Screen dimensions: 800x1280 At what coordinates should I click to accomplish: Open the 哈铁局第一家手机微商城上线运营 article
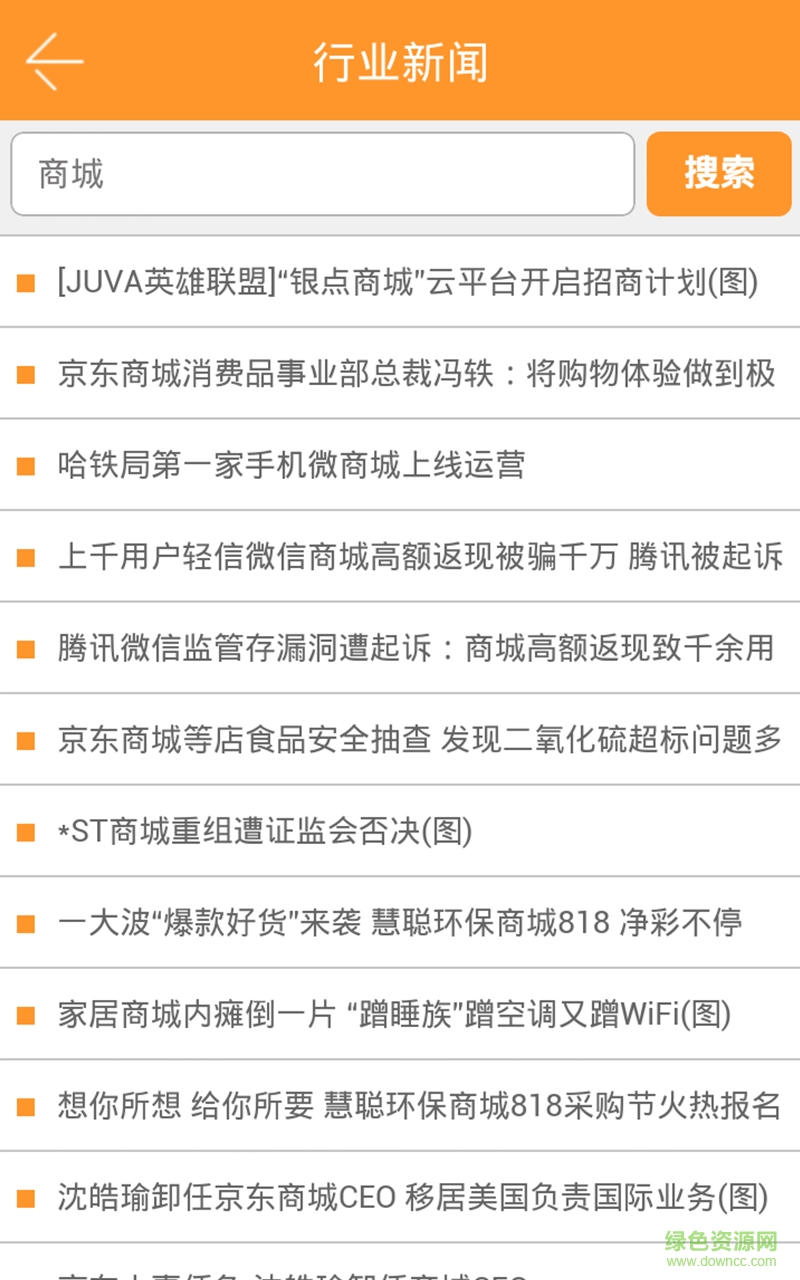point(290,466)
